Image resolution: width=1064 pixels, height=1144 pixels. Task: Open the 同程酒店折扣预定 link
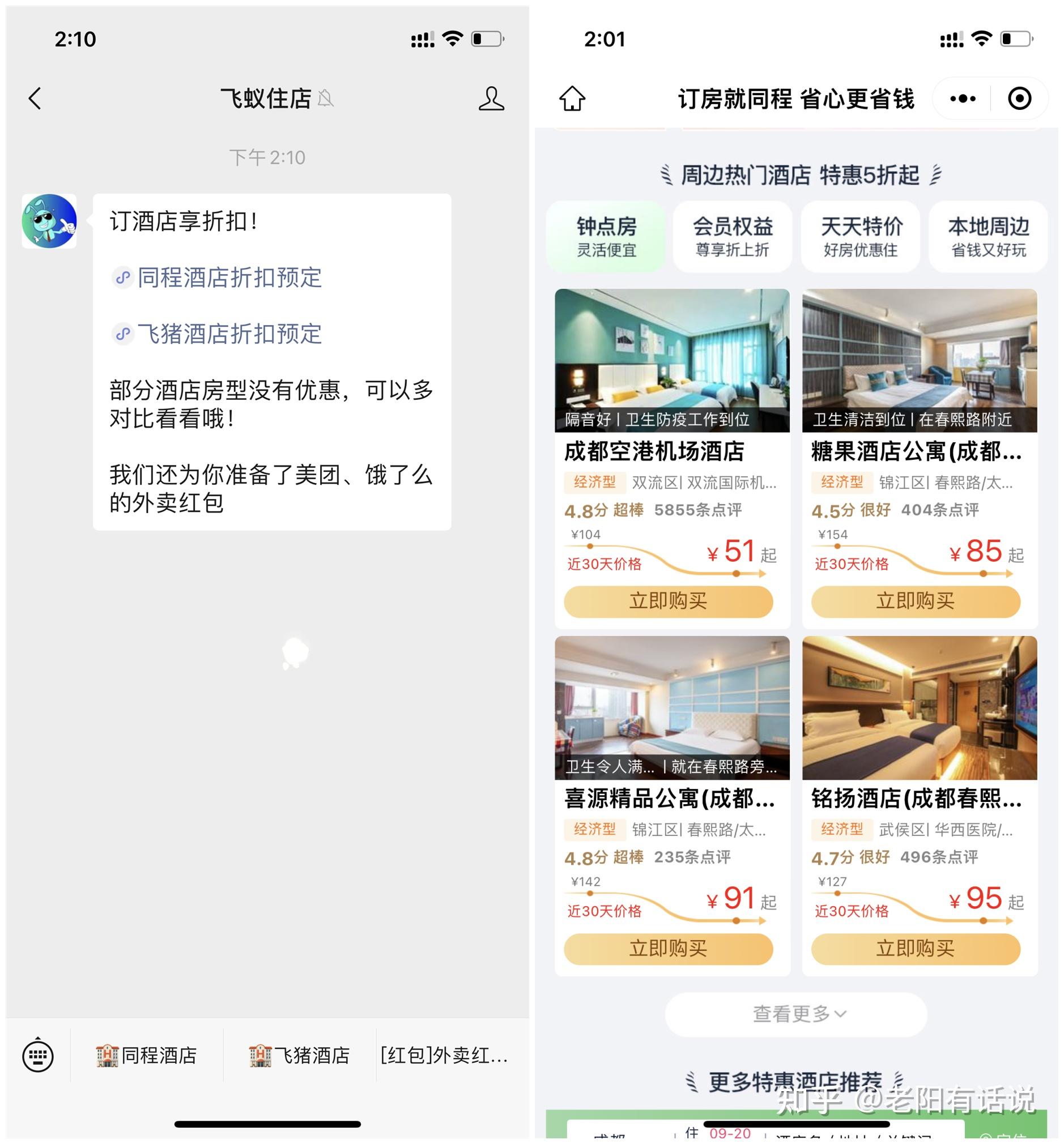pyautogui.click(x=229, y=278)
